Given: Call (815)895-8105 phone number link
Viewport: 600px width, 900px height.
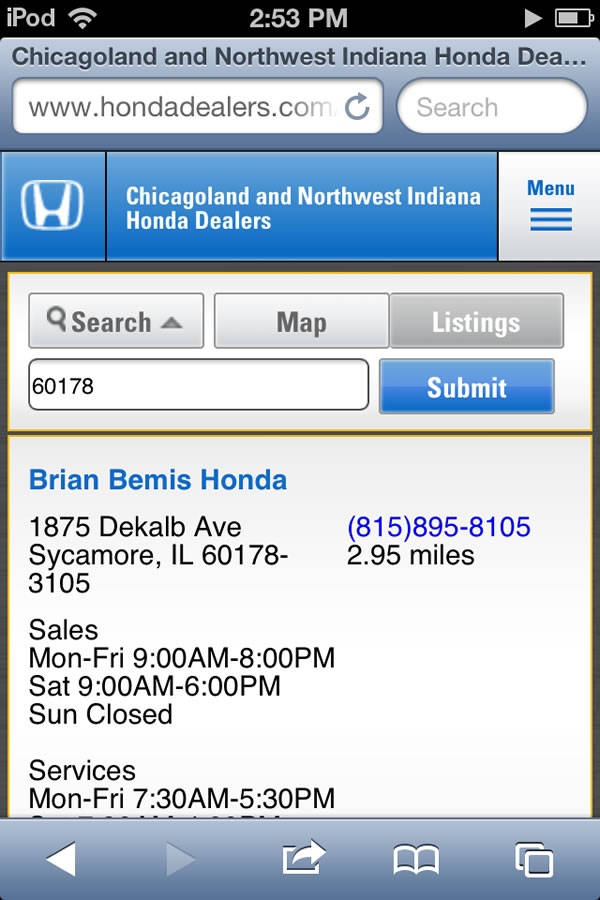Looking at the screenshot, I should 439,527.
